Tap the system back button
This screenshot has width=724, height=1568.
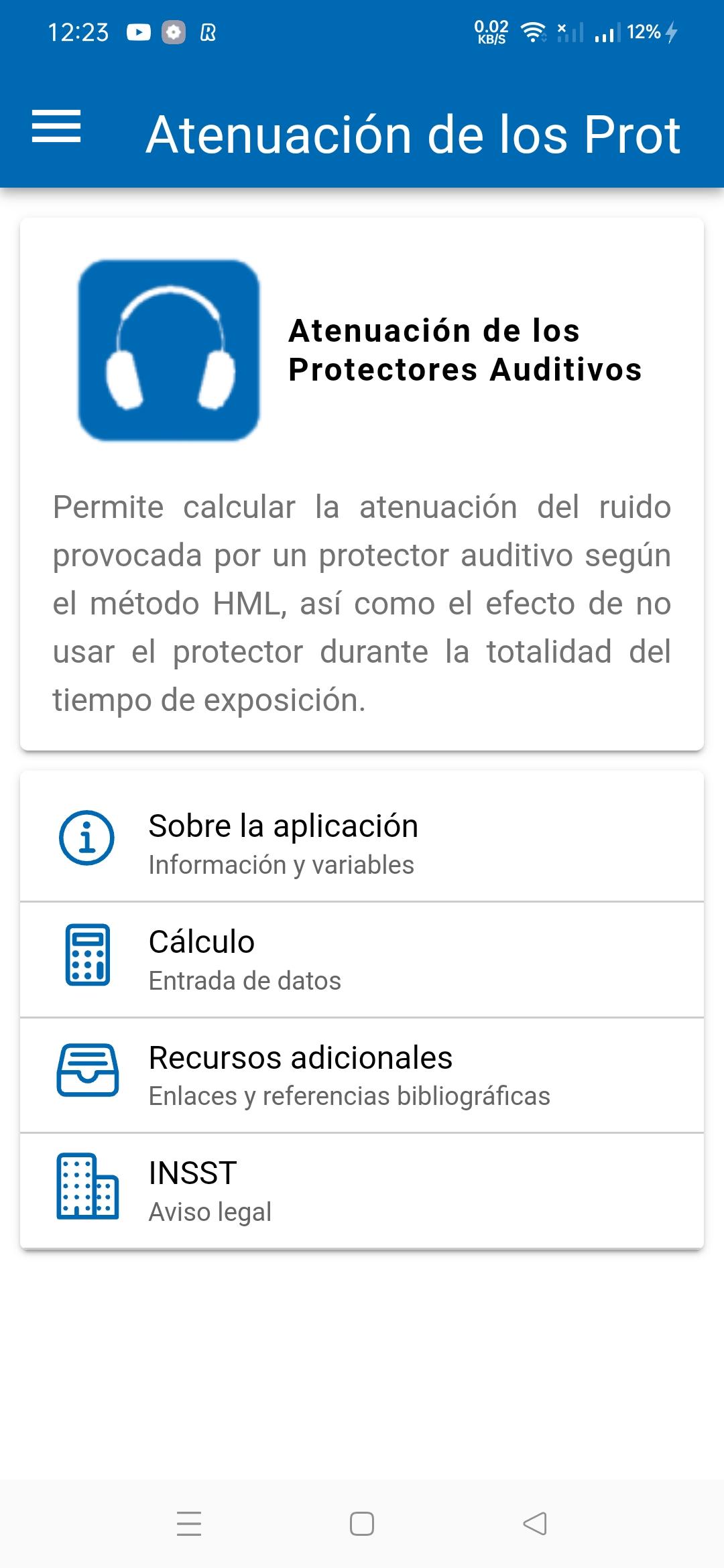[x=535, y=1523]
